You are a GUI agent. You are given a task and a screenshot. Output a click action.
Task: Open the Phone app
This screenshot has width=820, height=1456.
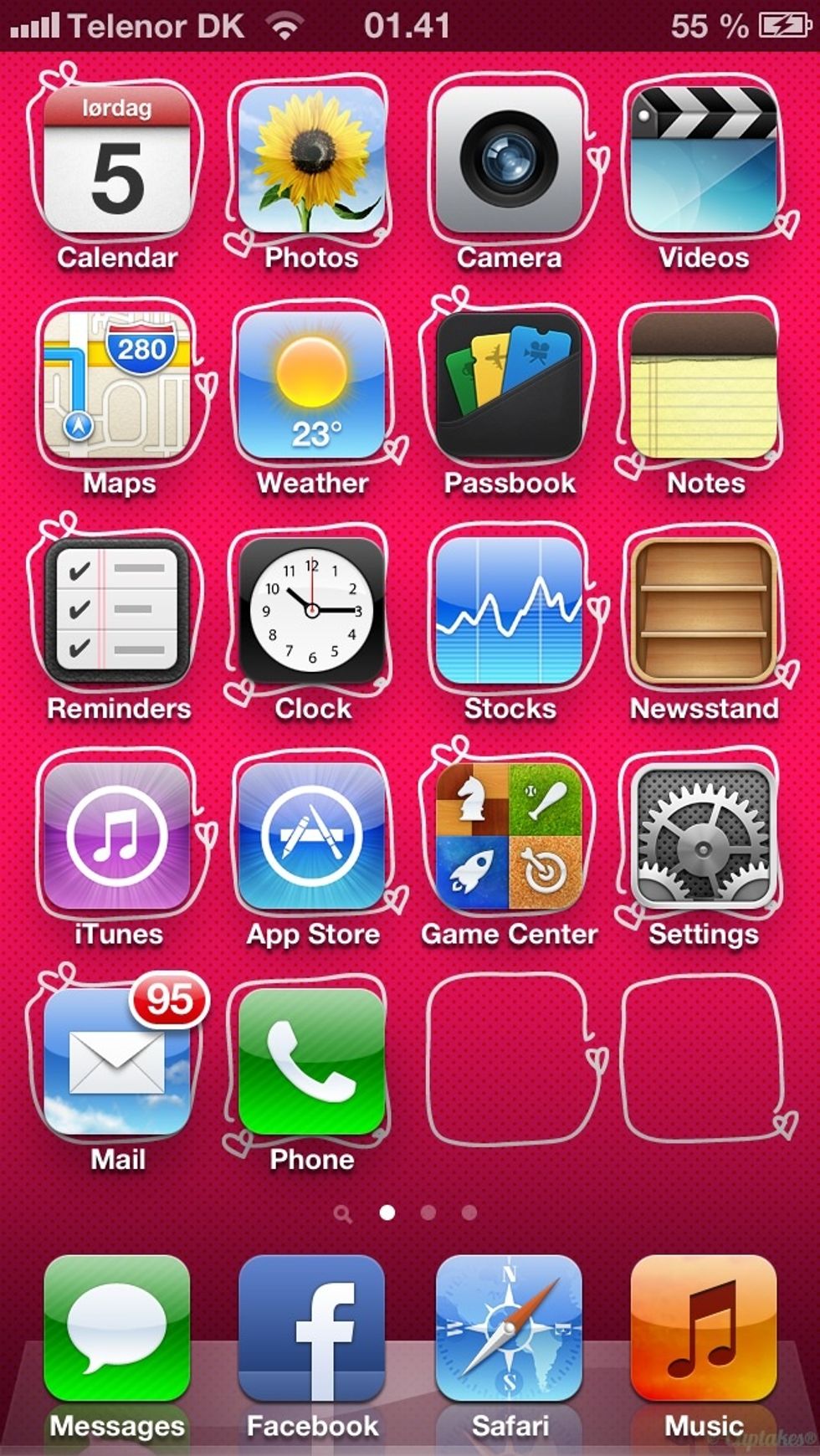(x=311, y=1063)
